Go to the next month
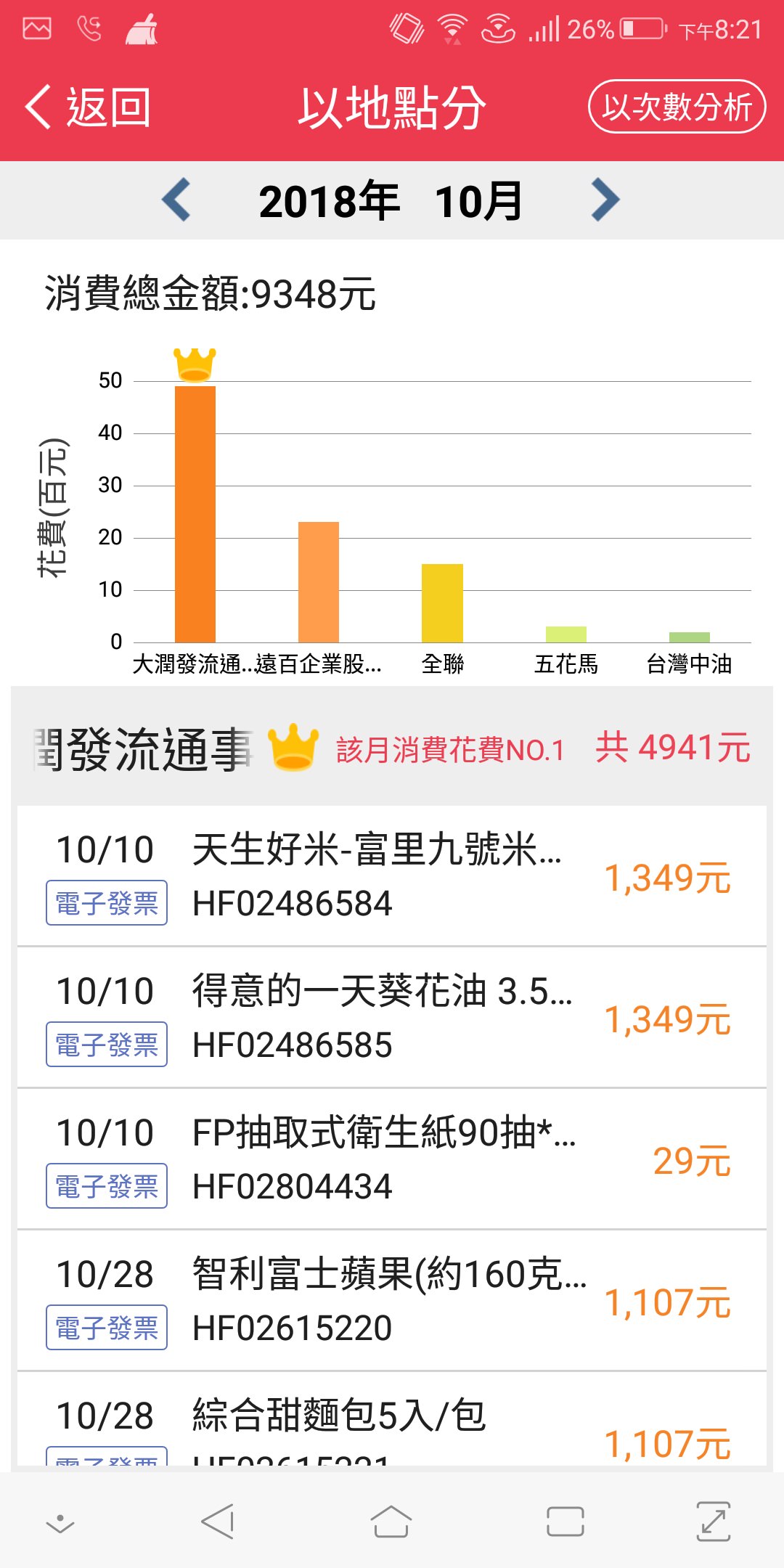The width and height of the screenshot is (784, 1568). (605, 200)
